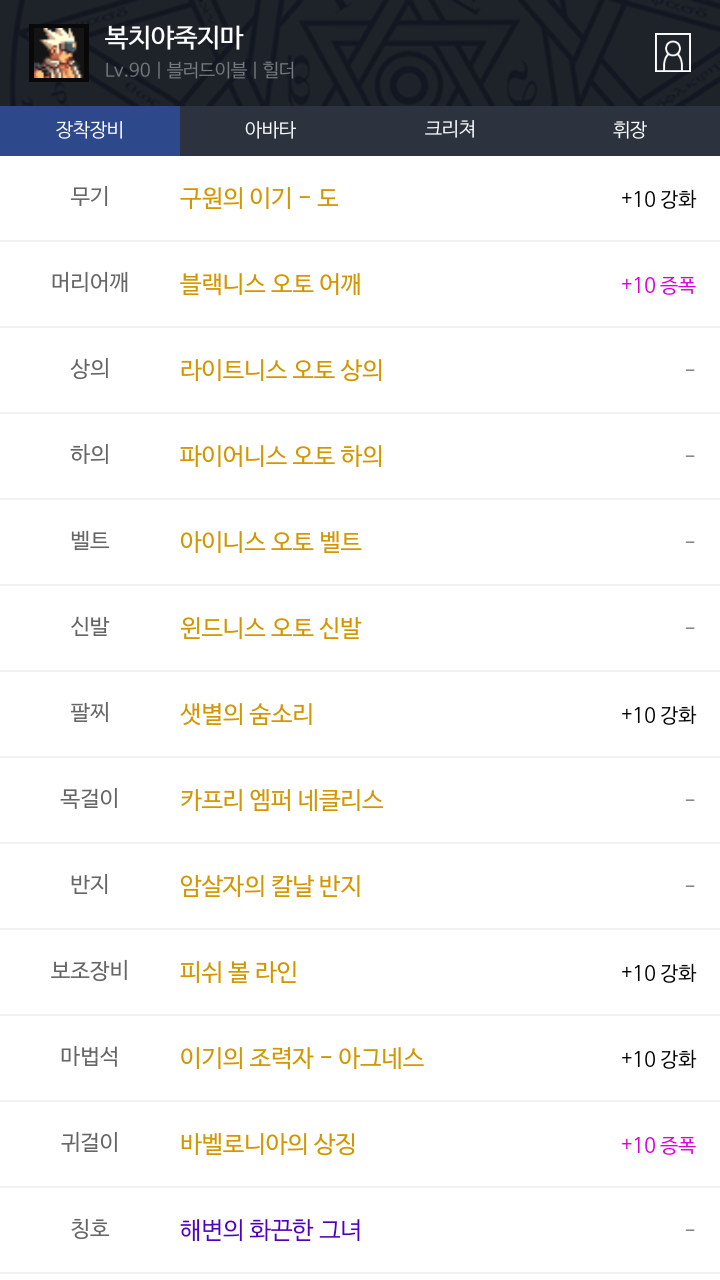This screenshot has width=720, height=1280.
Task: Switch to the 아바타 tab
Action: tap(270, 130)
